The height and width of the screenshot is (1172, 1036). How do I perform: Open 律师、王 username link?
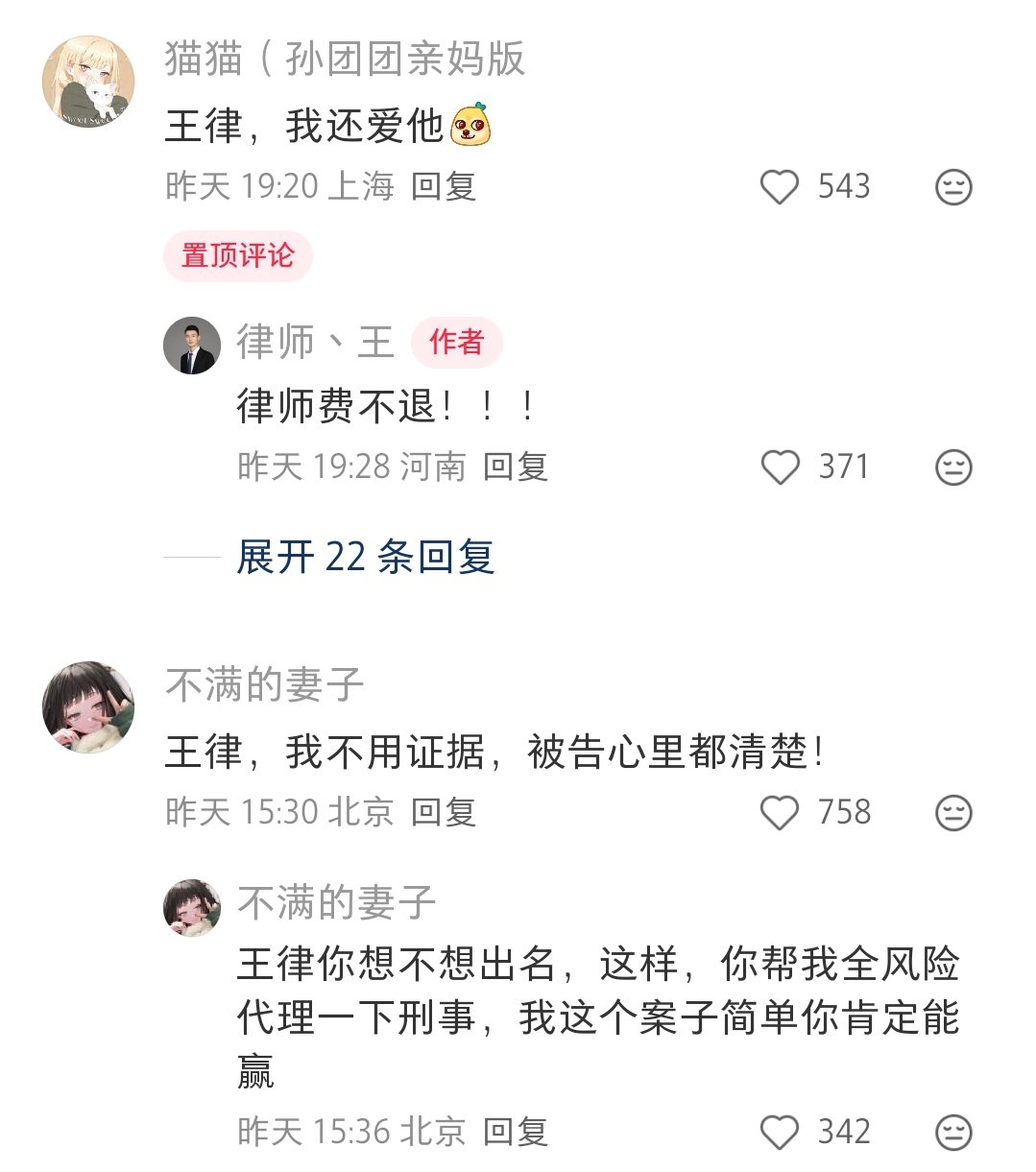coord(316,342)
